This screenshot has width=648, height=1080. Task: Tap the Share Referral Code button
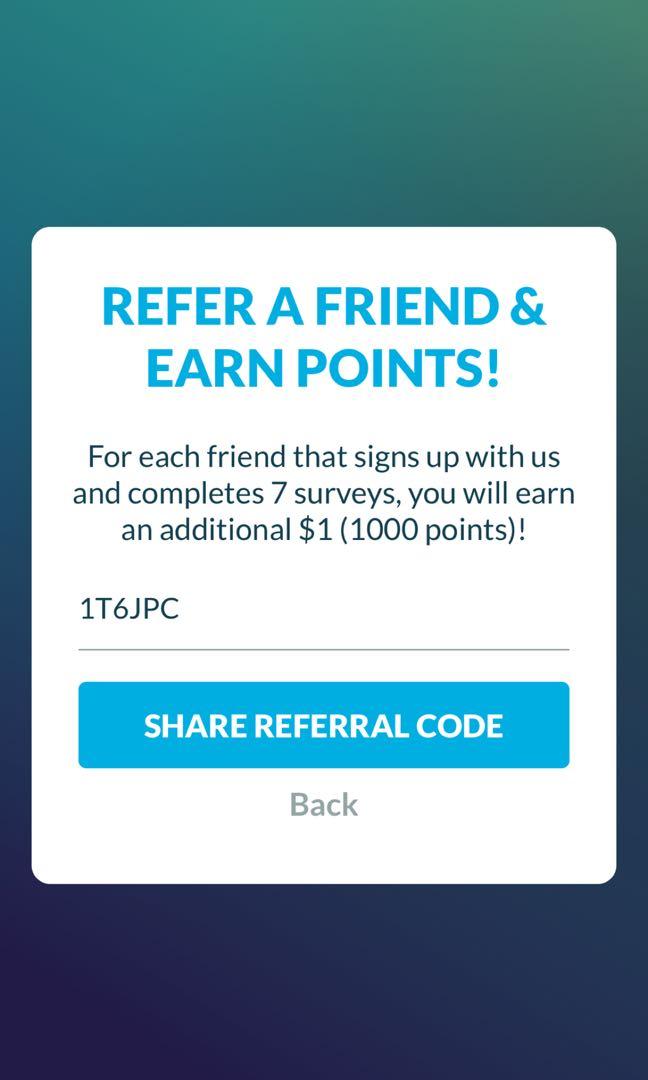[x=323, y=725]
